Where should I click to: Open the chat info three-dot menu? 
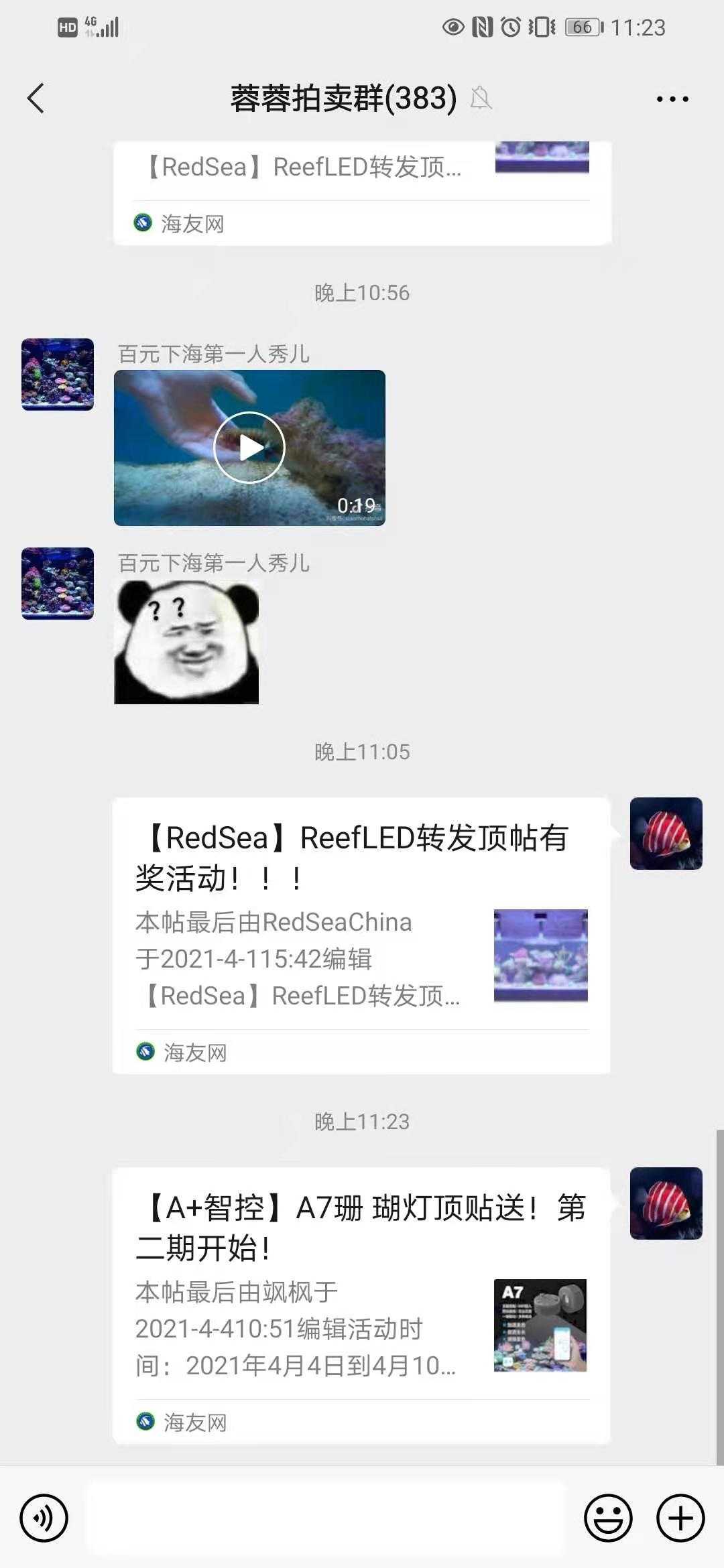(x=672, y=99)
